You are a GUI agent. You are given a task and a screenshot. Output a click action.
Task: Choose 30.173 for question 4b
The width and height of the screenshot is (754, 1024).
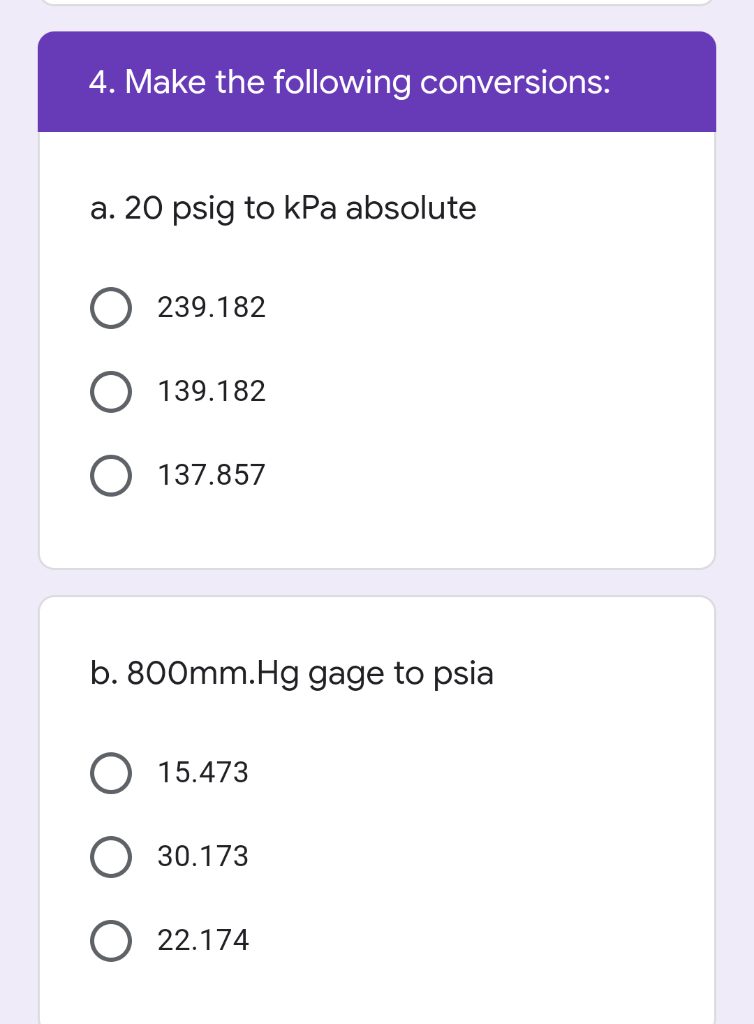(x=111, y=856)
